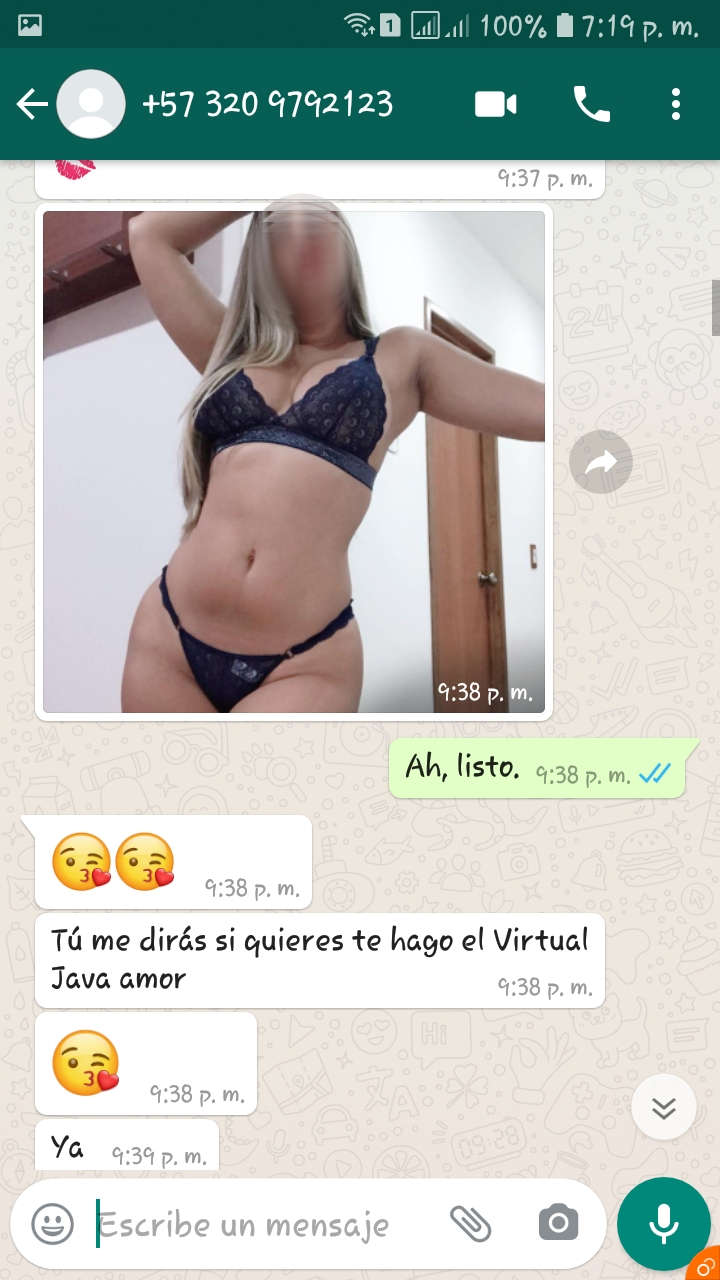
Task: Open the camera from the message bar
Action: 558,1223
